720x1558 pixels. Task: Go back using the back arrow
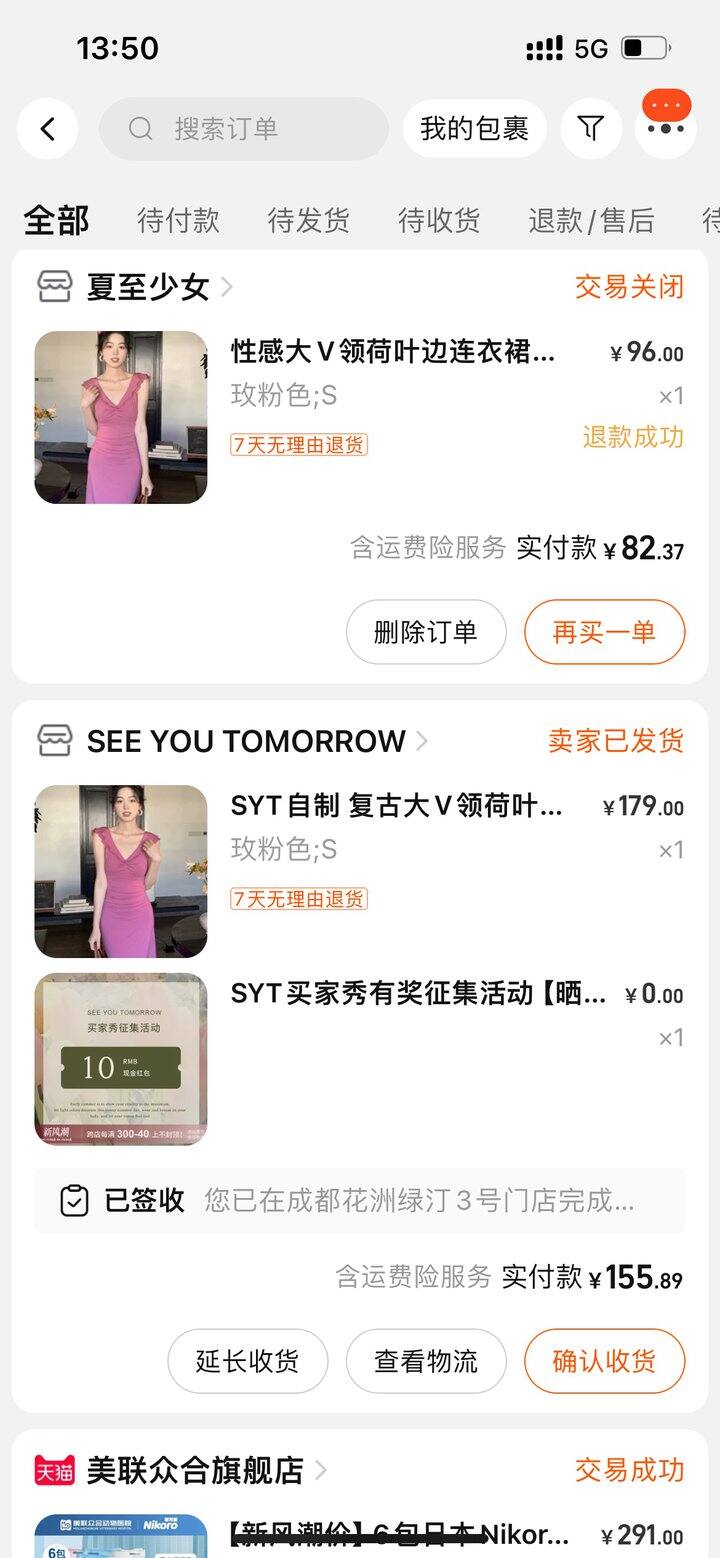pyautogui.click(x=47, y=129)
